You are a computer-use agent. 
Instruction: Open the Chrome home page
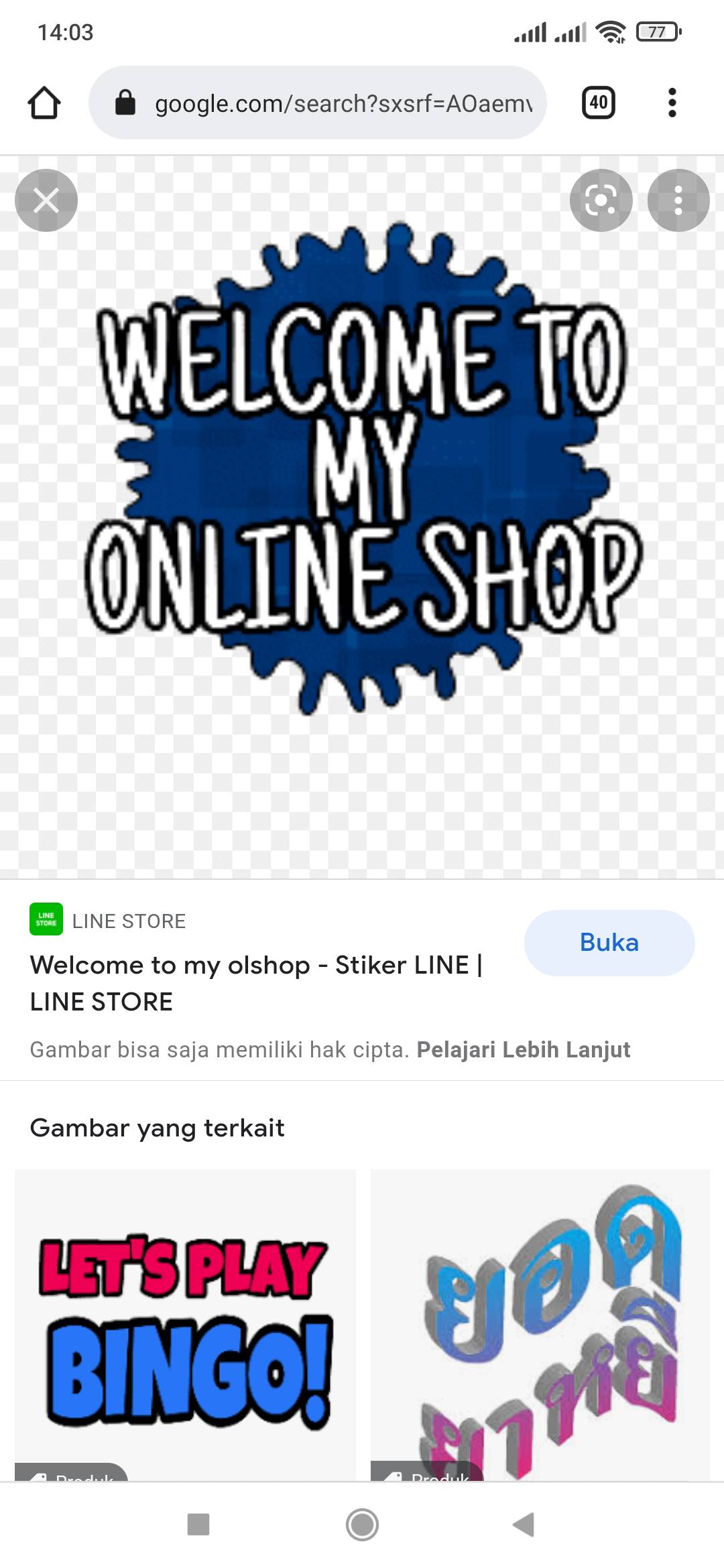[x=44, y=103]
